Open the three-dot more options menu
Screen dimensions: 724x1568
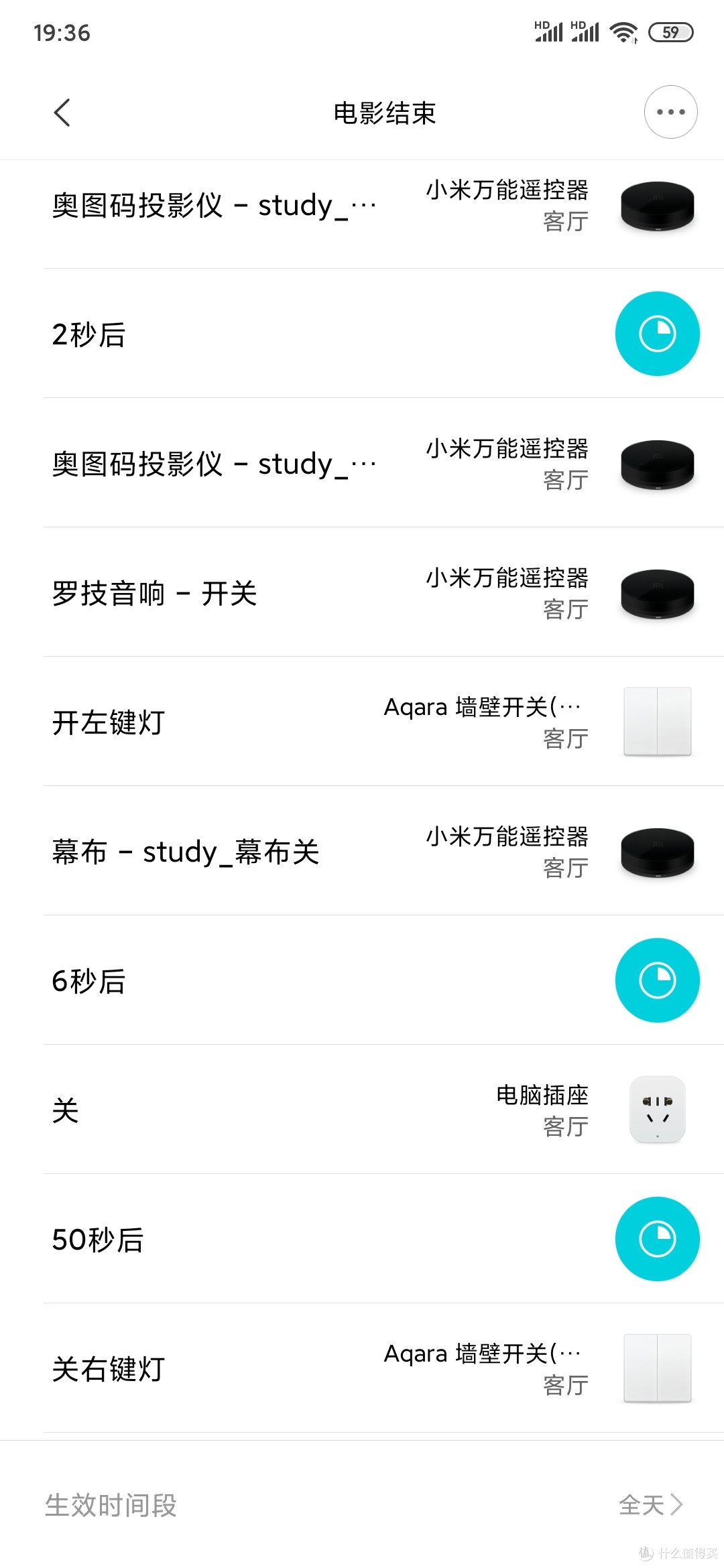pos(670,112)
